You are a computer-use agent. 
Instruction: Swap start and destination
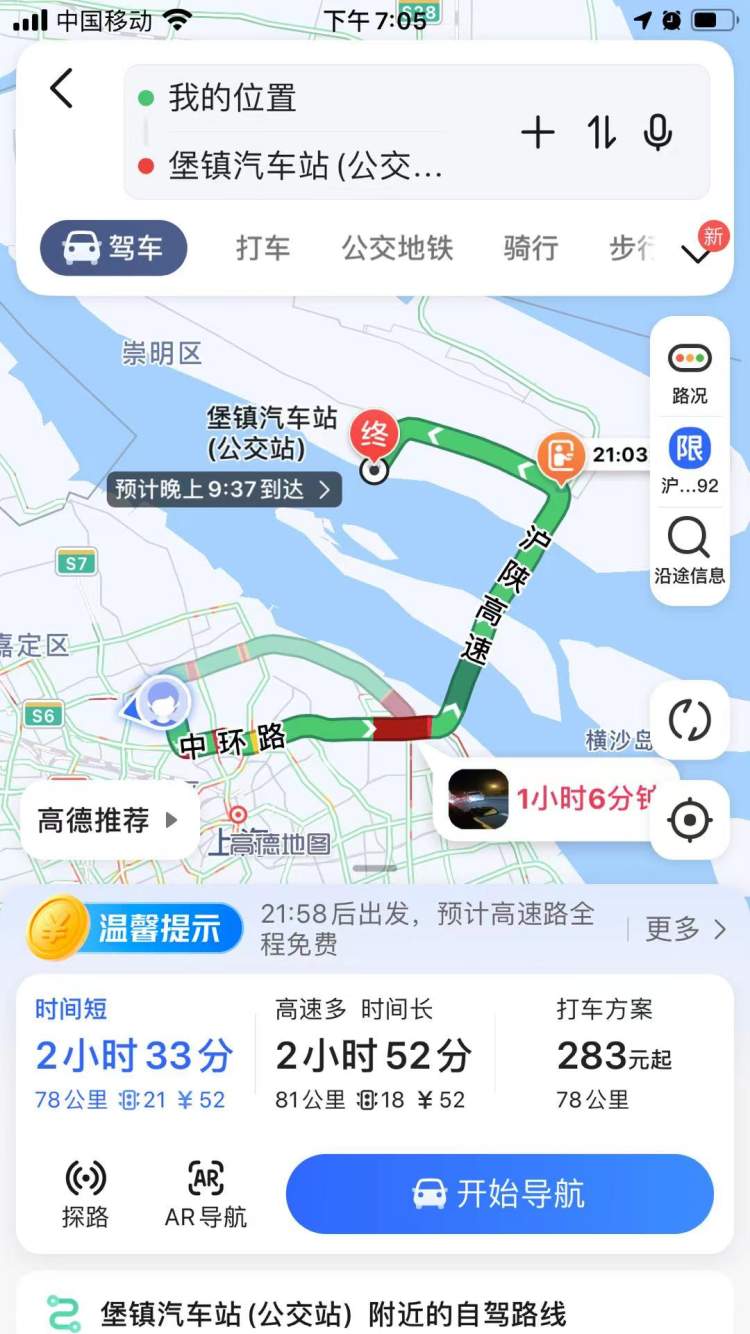(x=601, y=132)
